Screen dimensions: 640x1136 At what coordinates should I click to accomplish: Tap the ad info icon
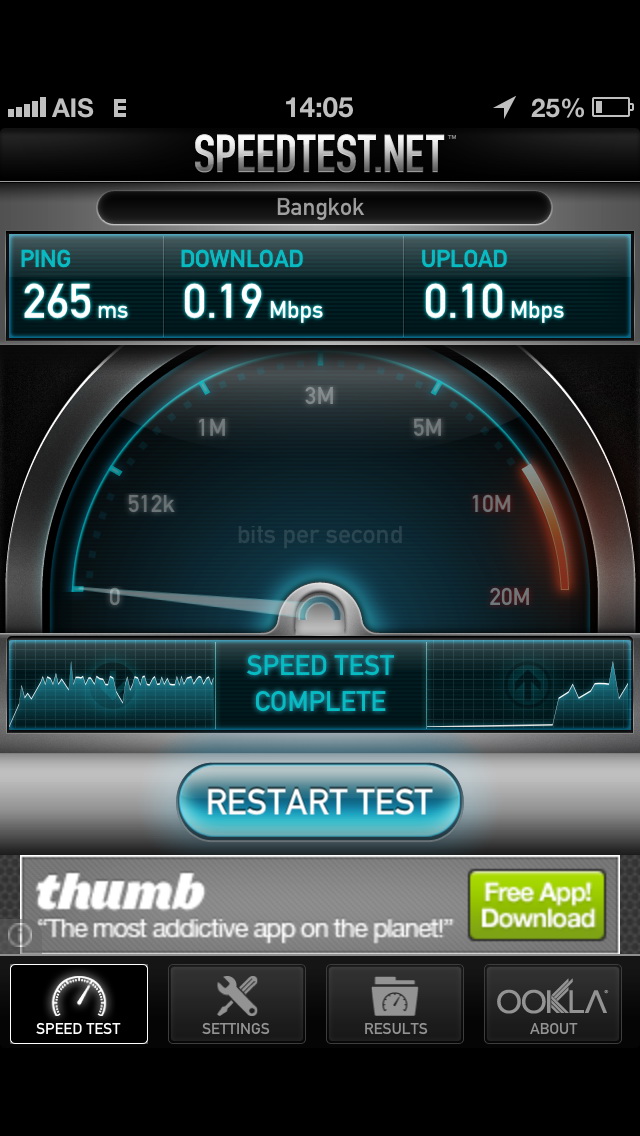pos(20,935)
